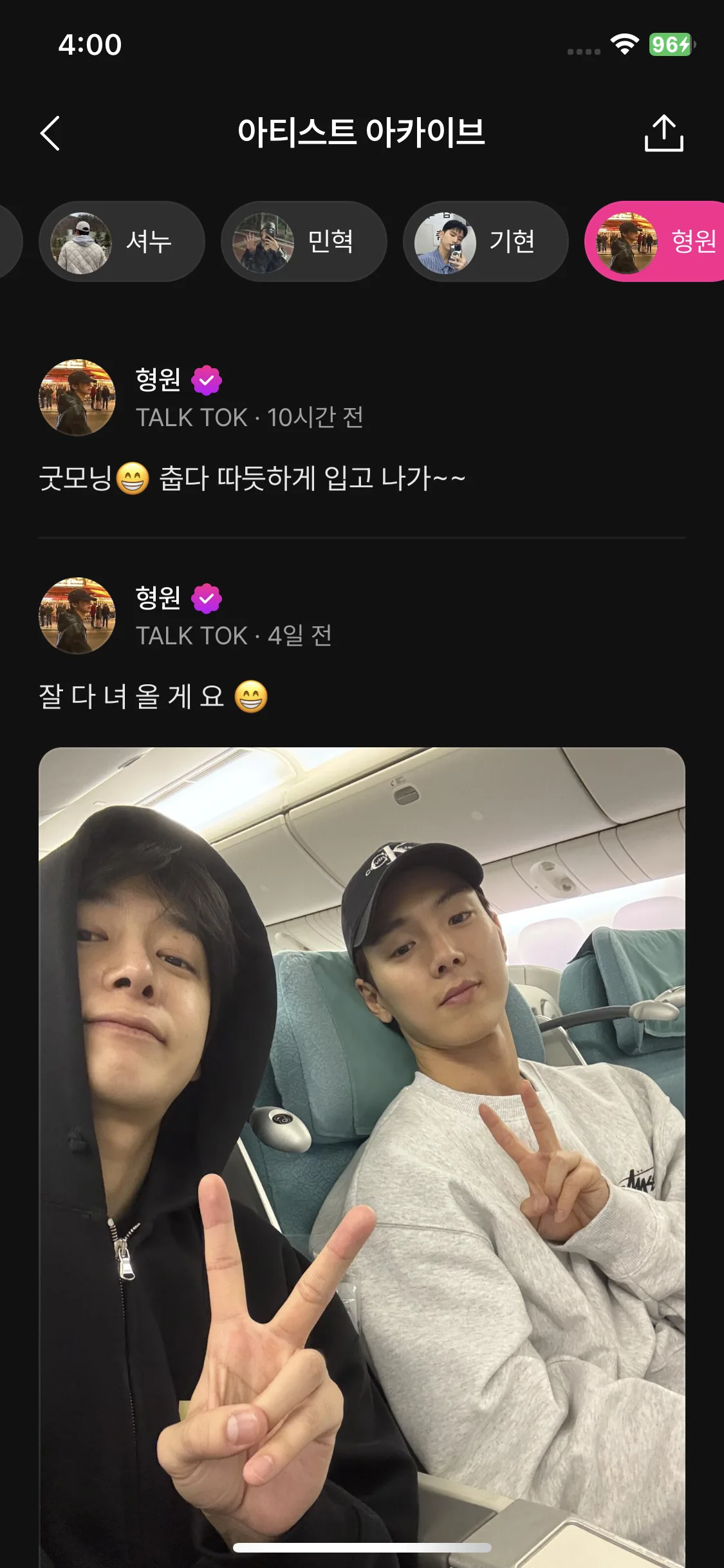This screenshot has width=724, height=1568.
Task: Filter posts by 기현
Action: click(x=485, y=241)
